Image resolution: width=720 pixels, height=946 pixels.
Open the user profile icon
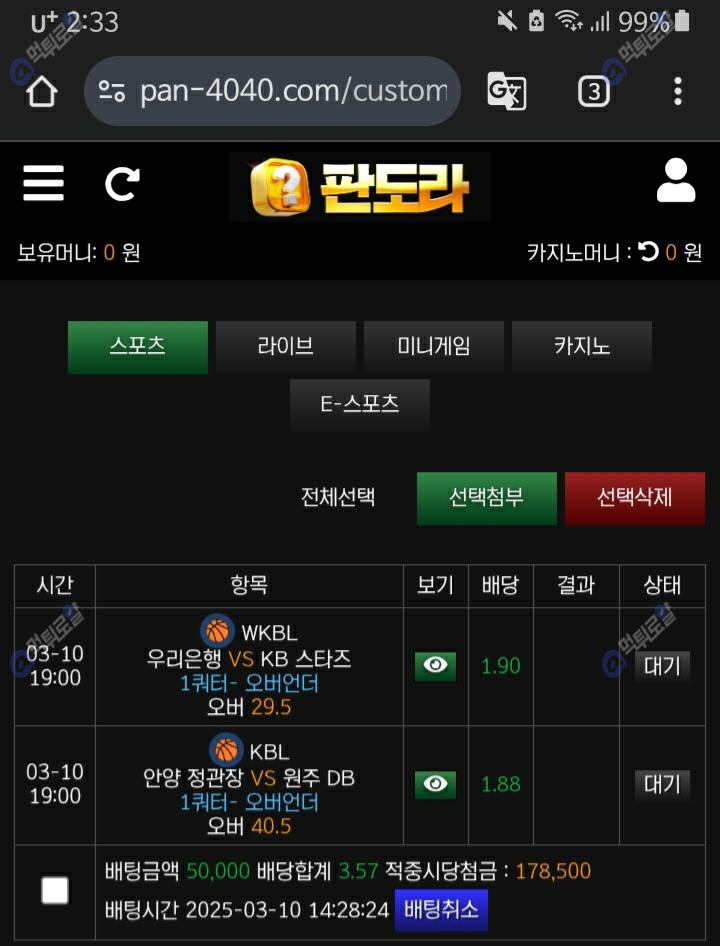(676, 181)
